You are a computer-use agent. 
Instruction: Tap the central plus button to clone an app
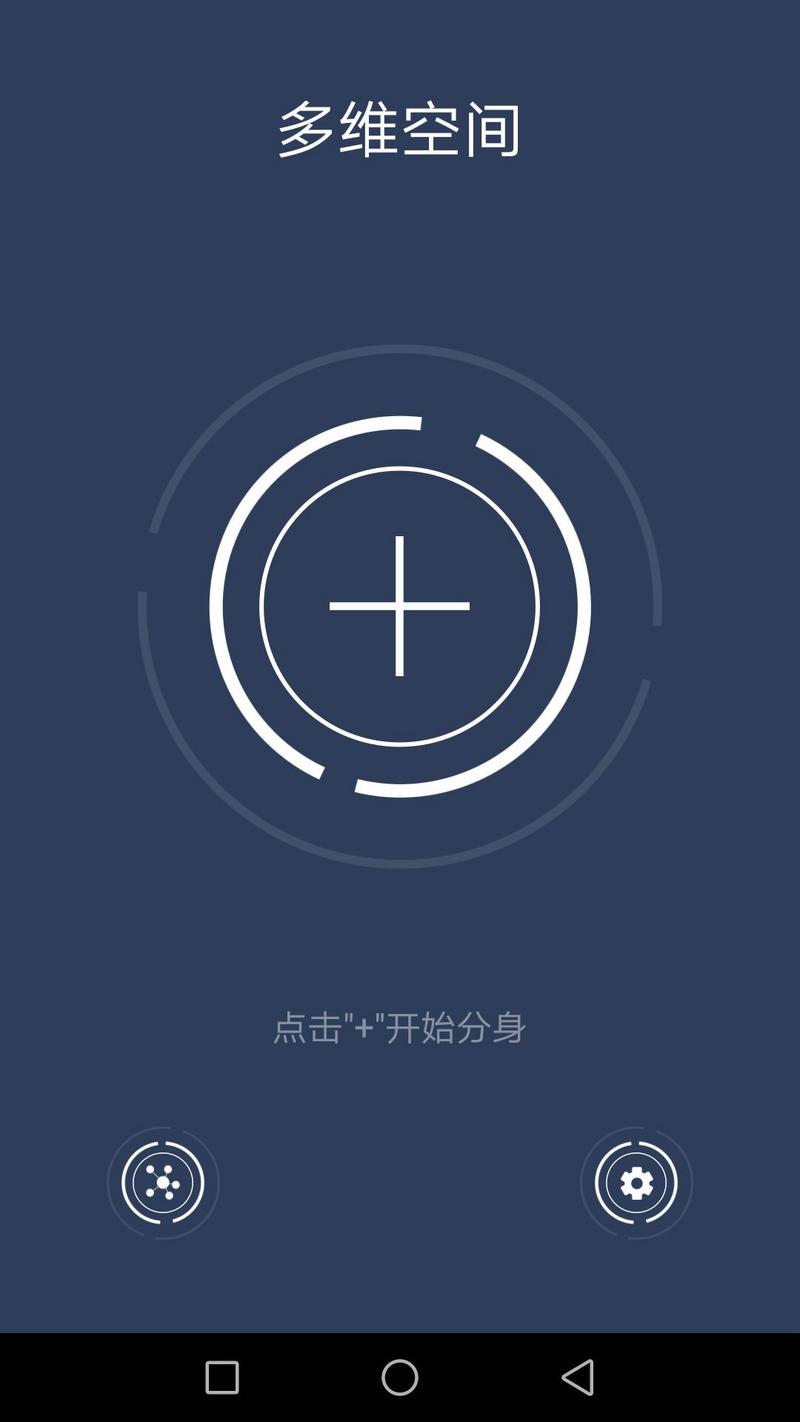point(398,605)
